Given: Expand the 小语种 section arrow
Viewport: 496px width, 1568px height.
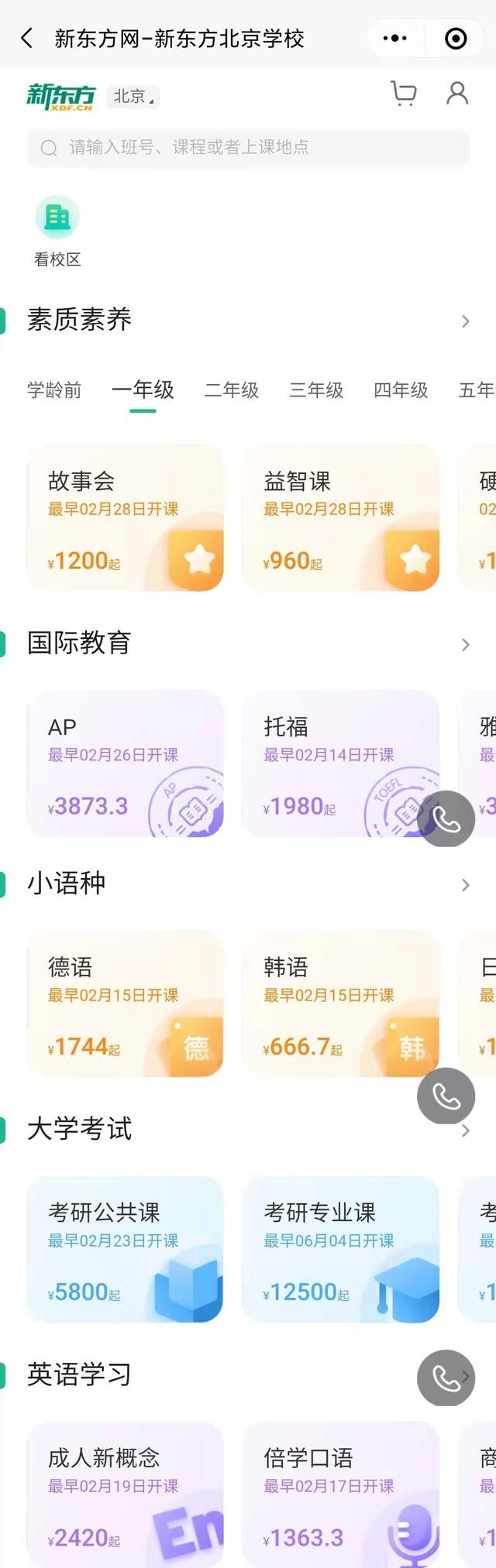Looking at the screenshot, I should click(465, 884).
